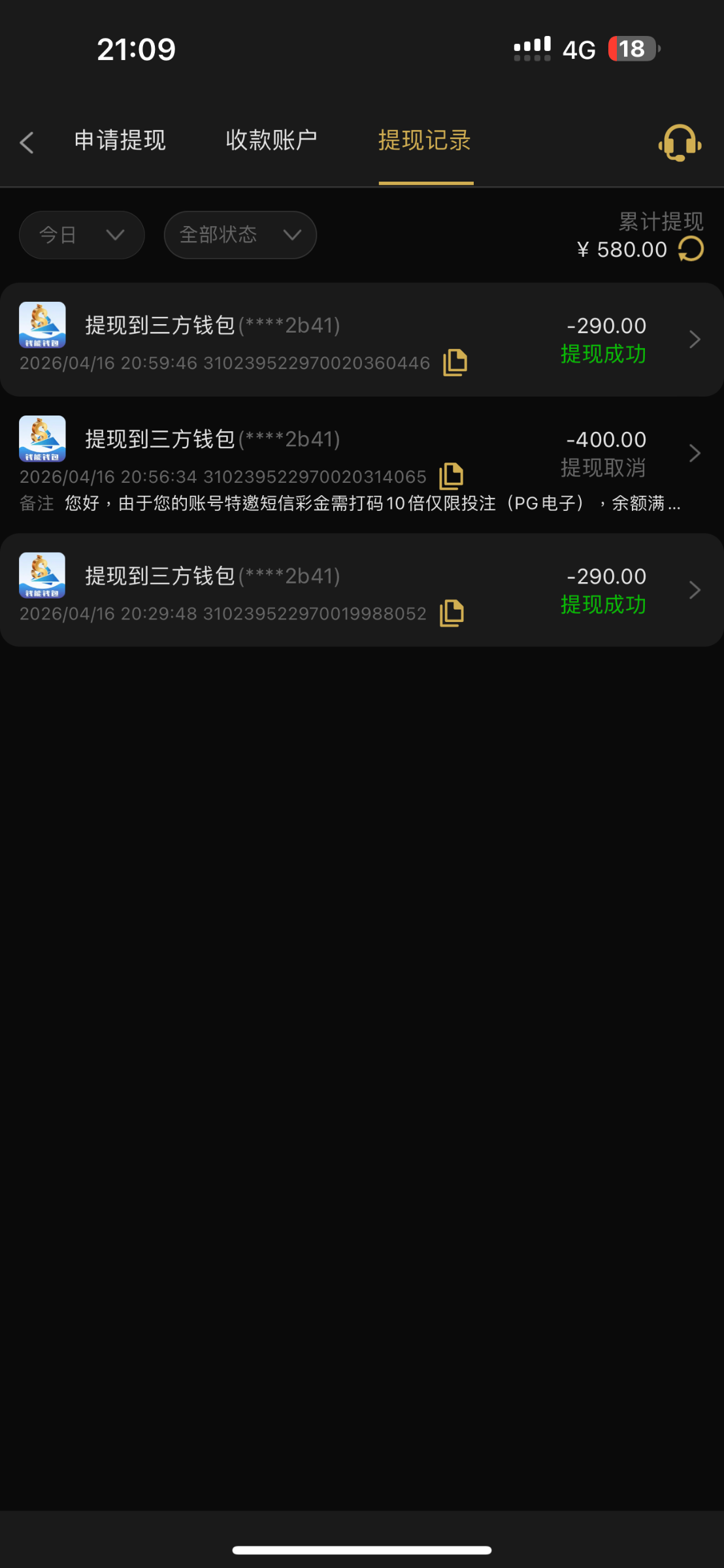Copy order number ending in 0314065
This screenshot has height=1568, width=724.
[x=452, y=476]
